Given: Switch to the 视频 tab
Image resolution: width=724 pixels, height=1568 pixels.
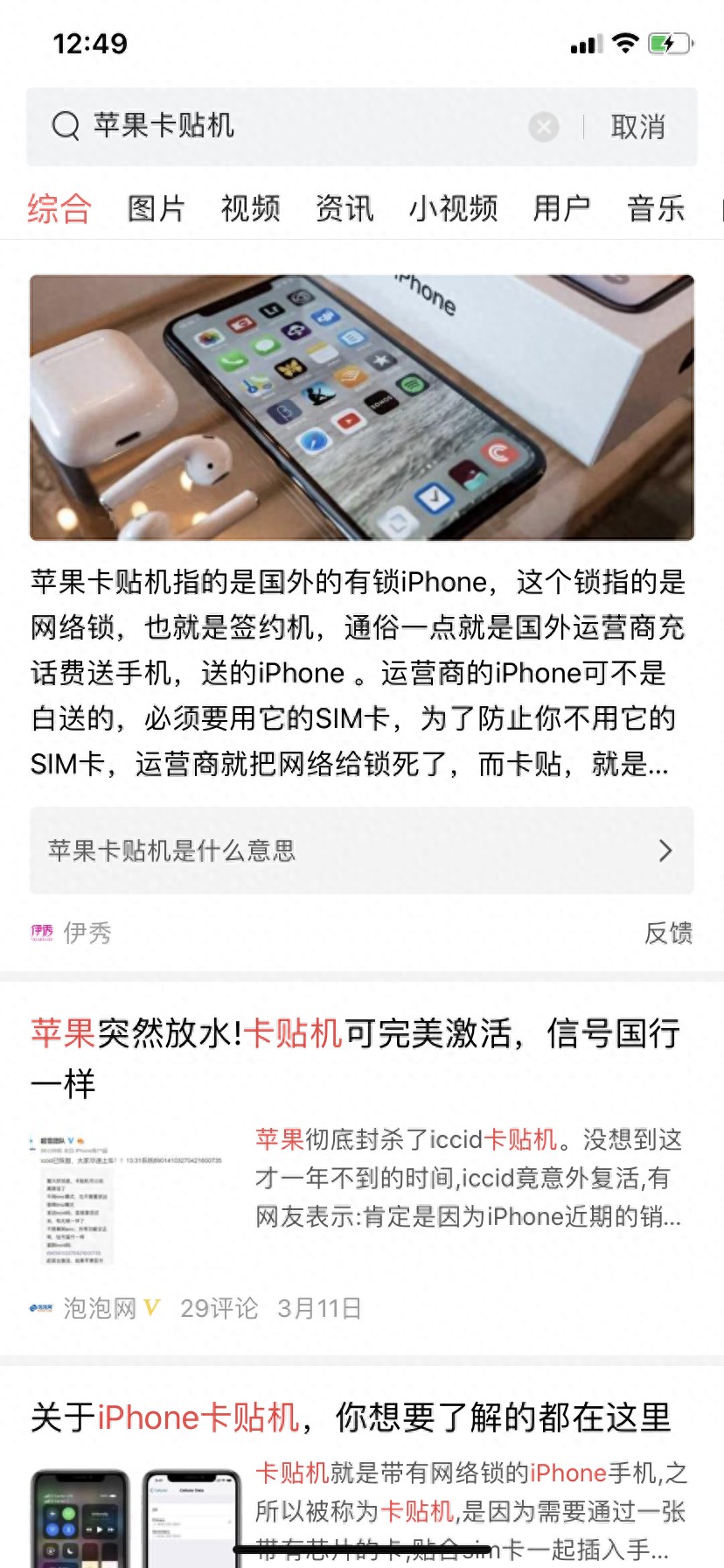Looking at the screenshot, I should point(251,209).
